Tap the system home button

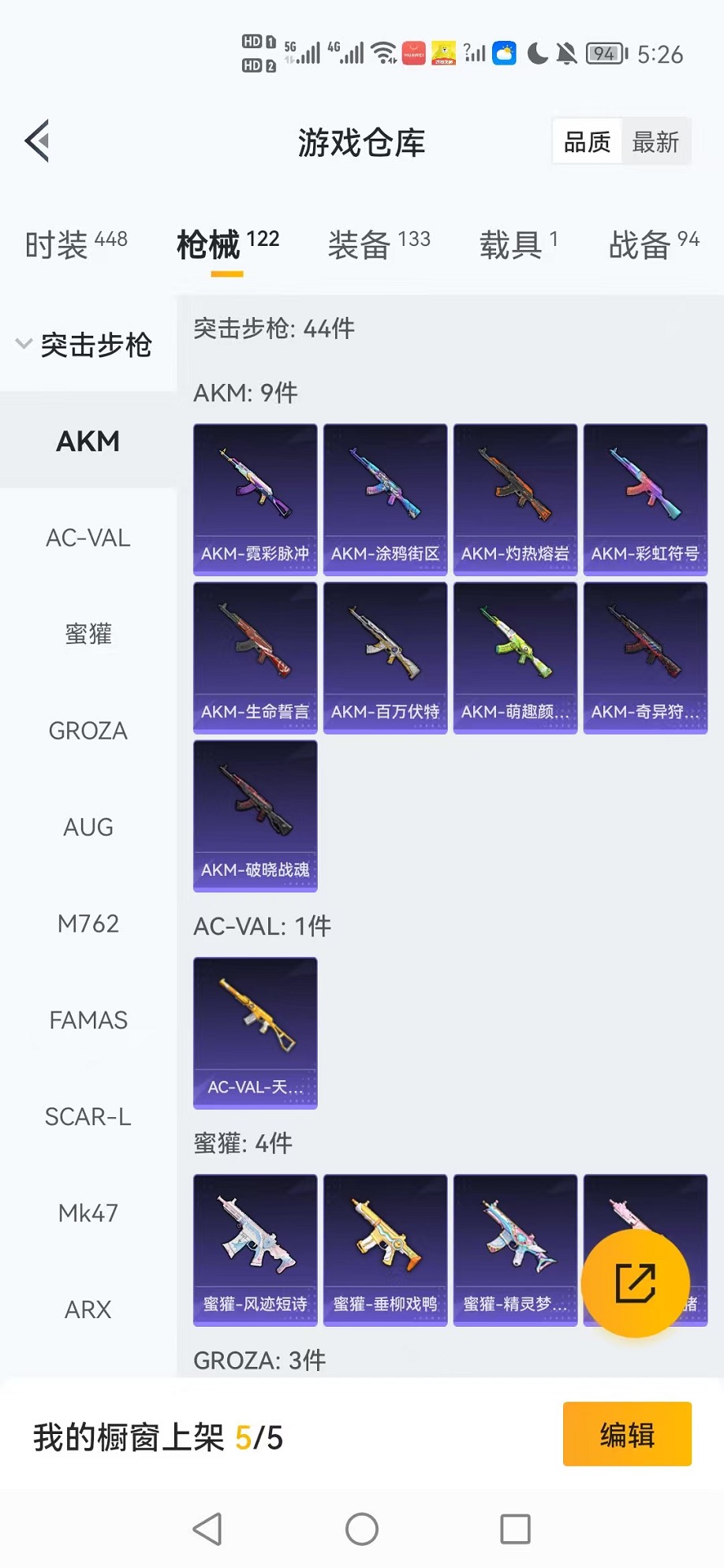tap(362, 1529)
